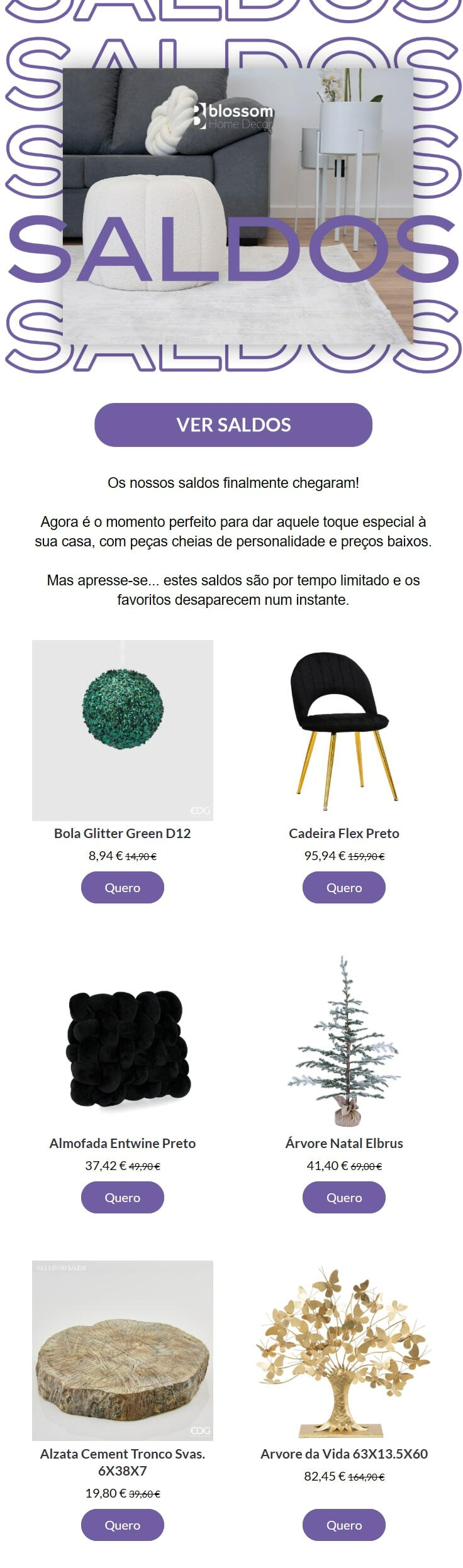View the Almofada Entwine Preto cushion image
Screen dimensions: 463x1568
tap(122, 1039)
